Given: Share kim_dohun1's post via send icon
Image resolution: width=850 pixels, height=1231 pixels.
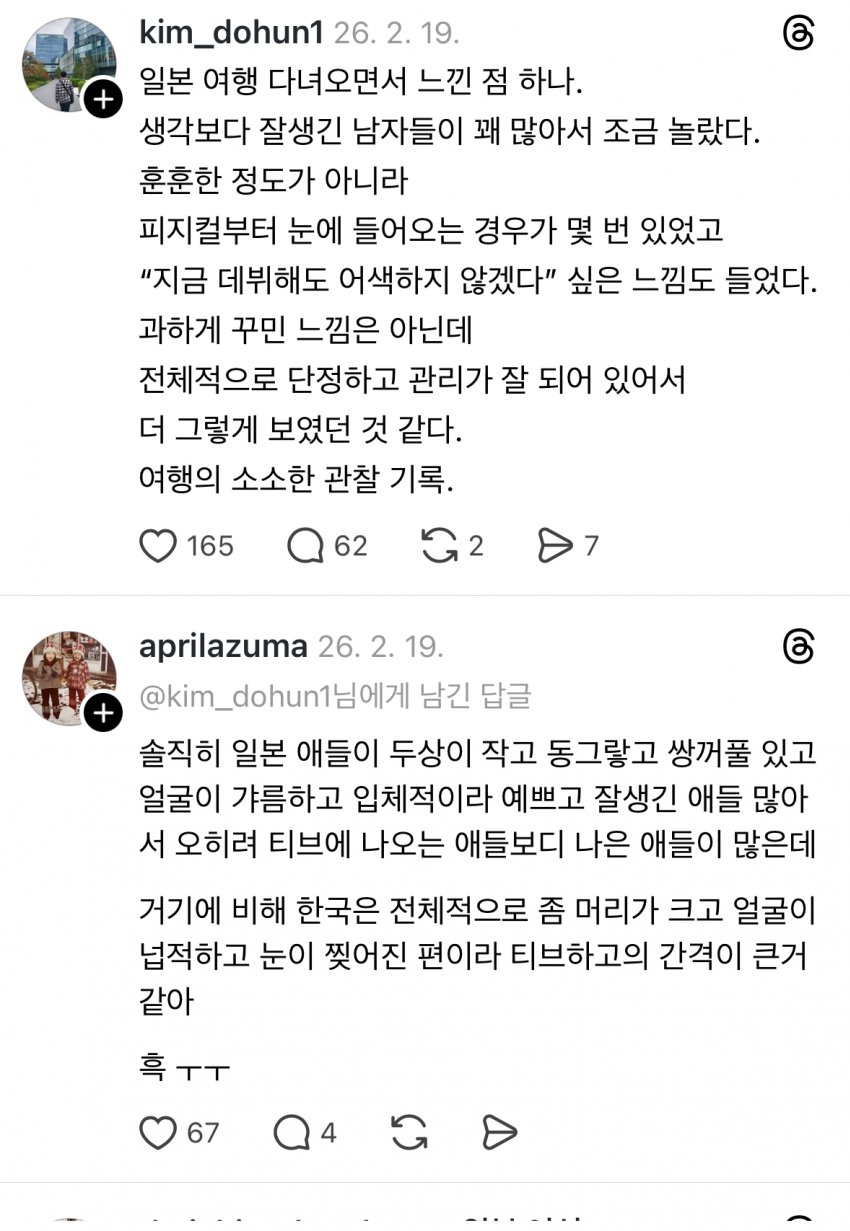Looking at the screenshot, I should (555, 546).
